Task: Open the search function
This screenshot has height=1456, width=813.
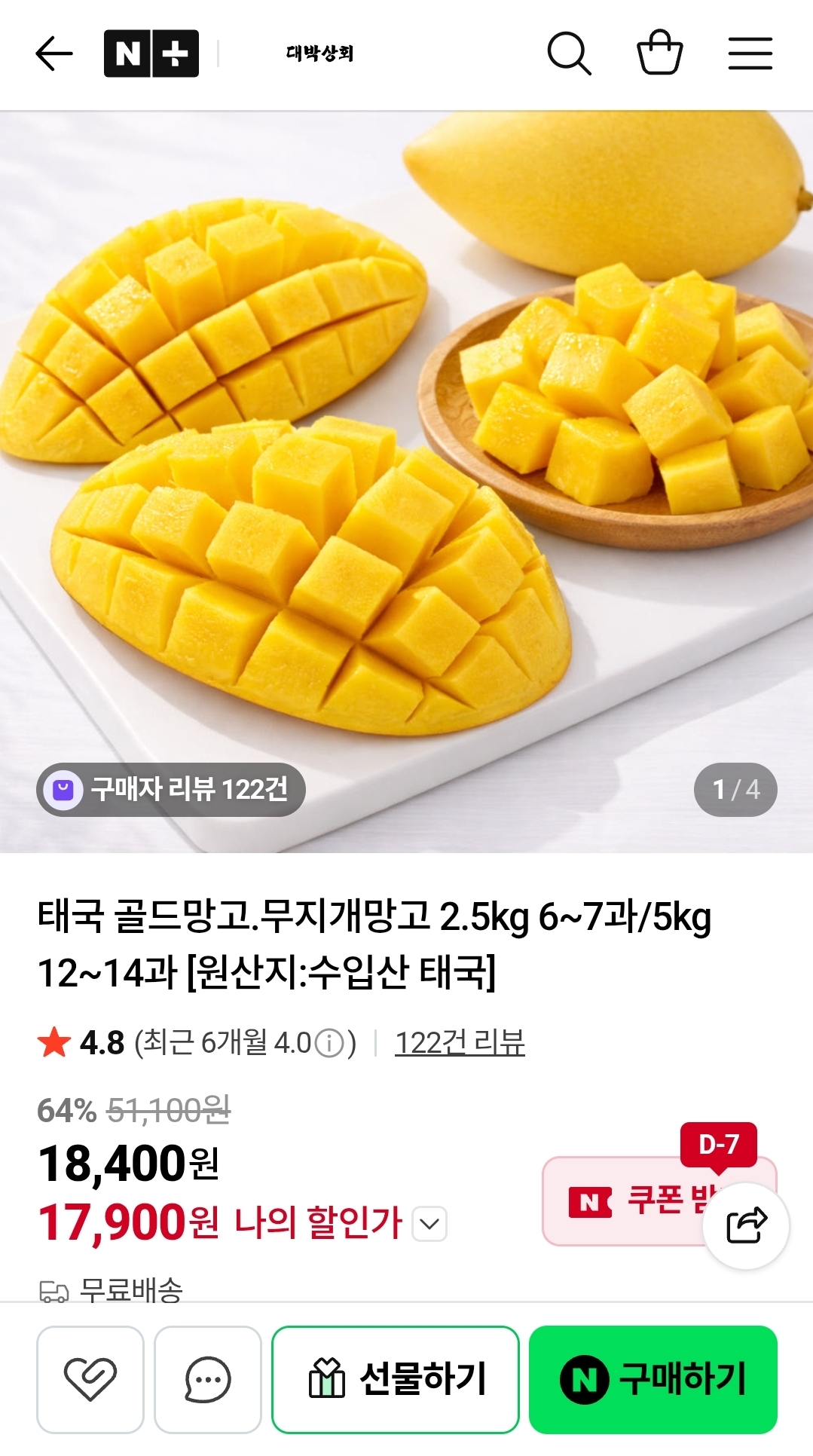Action: 570,54
